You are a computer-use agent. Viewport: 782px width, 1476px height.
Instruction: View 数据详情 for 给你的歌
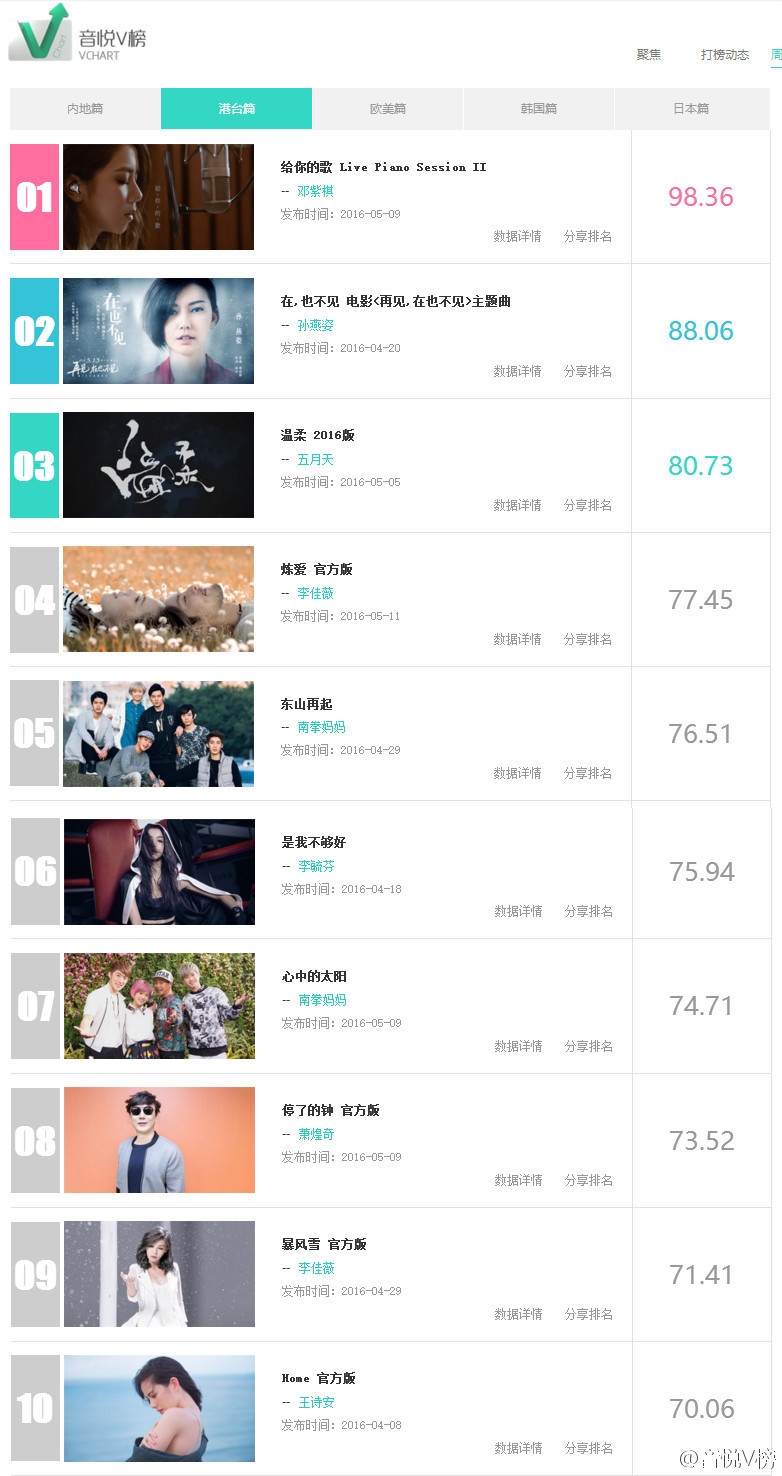pos(517,237)
